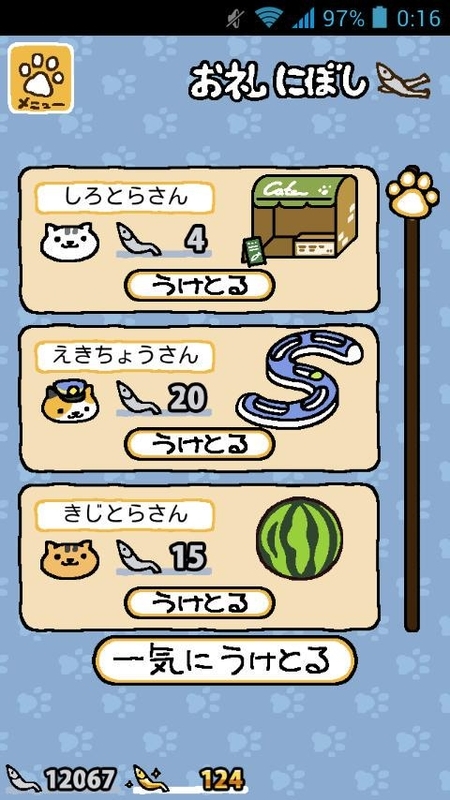This screenshot has width=450, height=800.
Task: Open the paw メニュー button
Action: 41,78
